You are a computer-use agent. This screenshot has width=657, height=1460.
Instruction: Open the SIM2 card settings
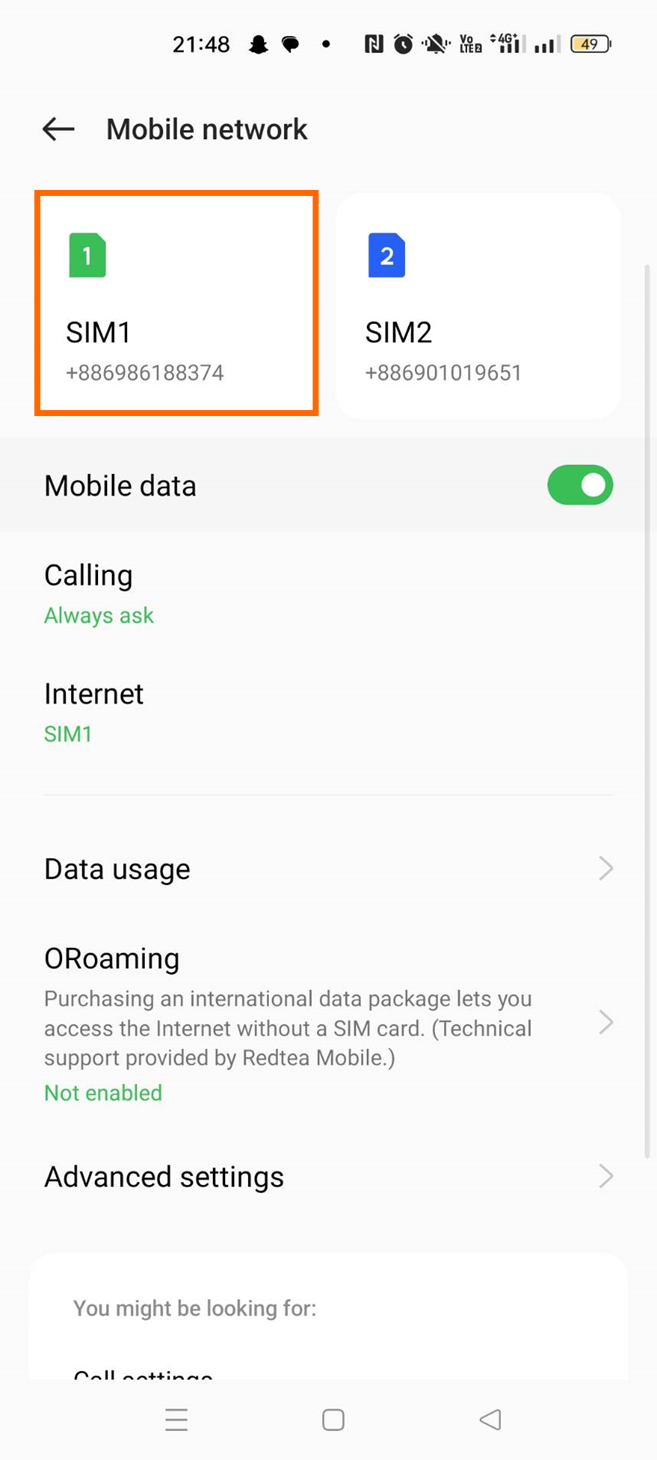[478, 306]
